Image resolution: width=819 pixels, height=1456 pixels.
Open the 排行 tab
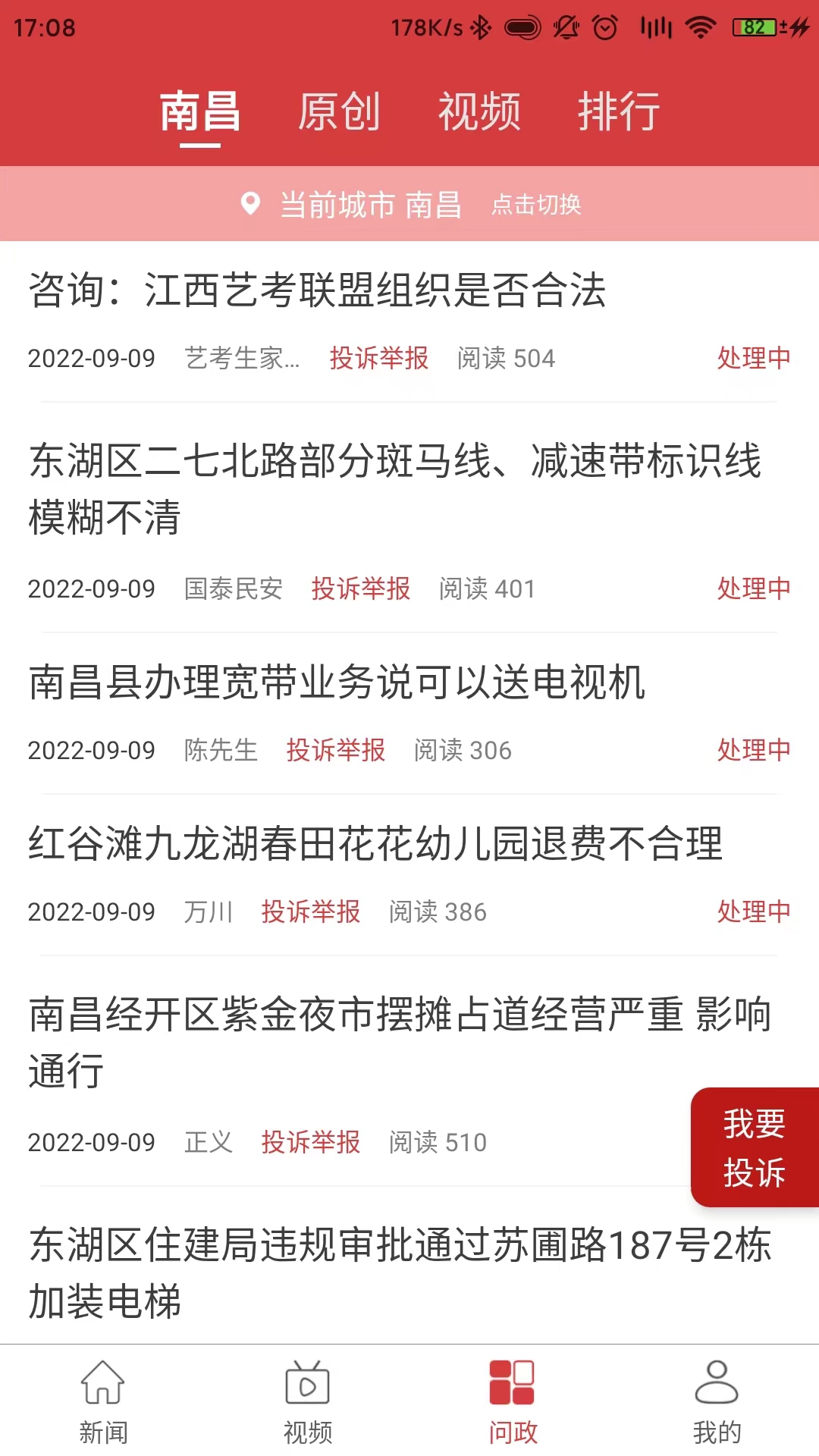[618, 111]
